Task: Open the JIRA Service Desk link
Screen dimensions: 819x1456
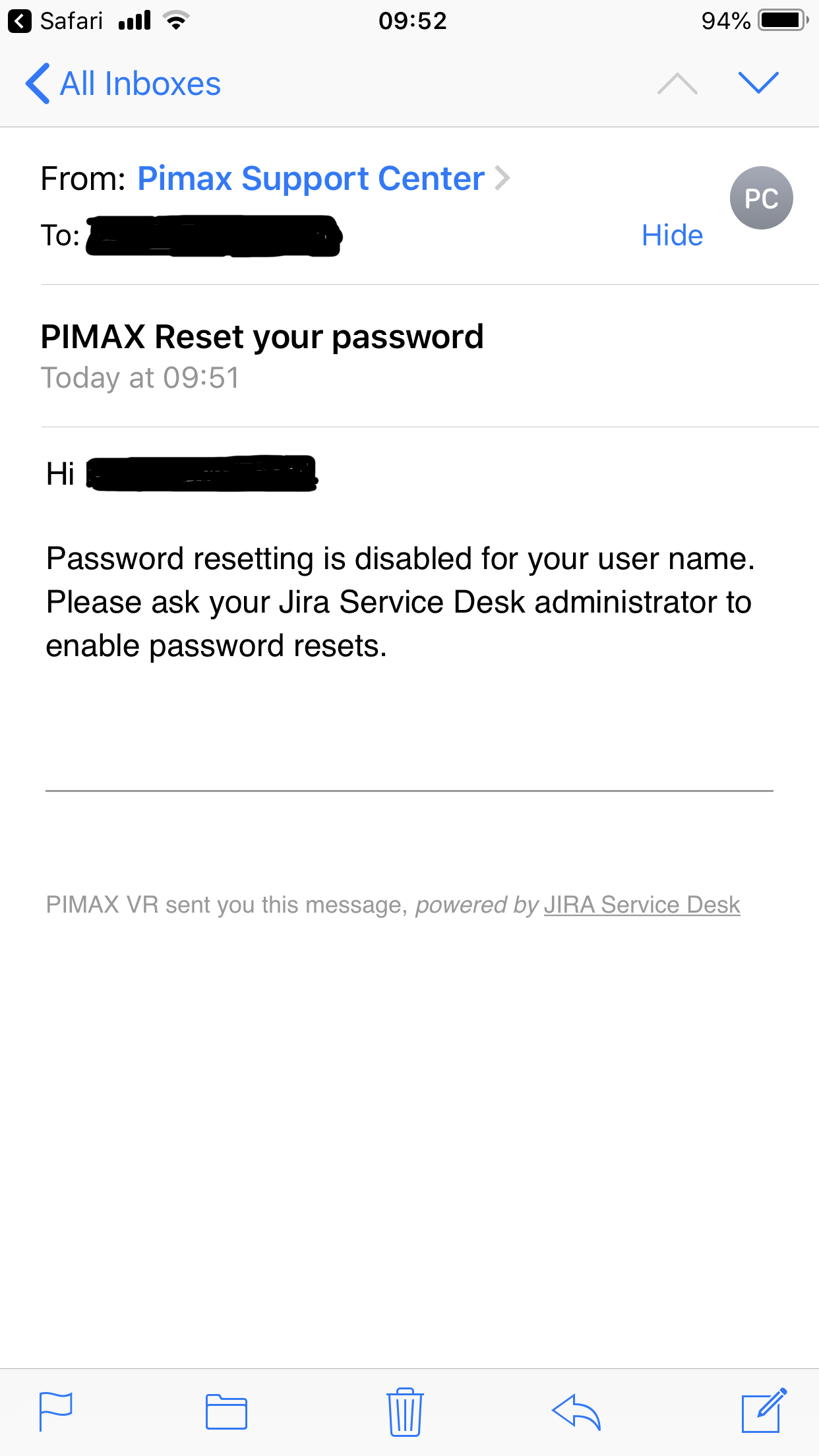Action: pyautogui.click(x=642, y=905)
